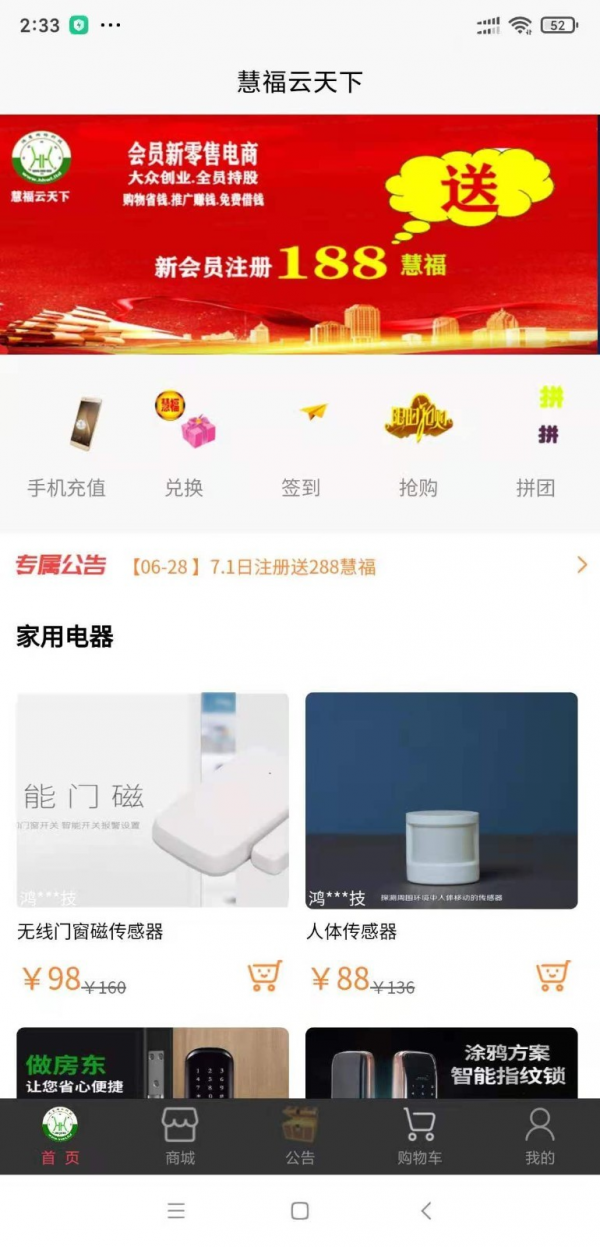Open the 涂鸦方案 智能指纹锁 product tile
Image resolution: width=600 pixels, height=1247 pixels.
coord(442,1063)
